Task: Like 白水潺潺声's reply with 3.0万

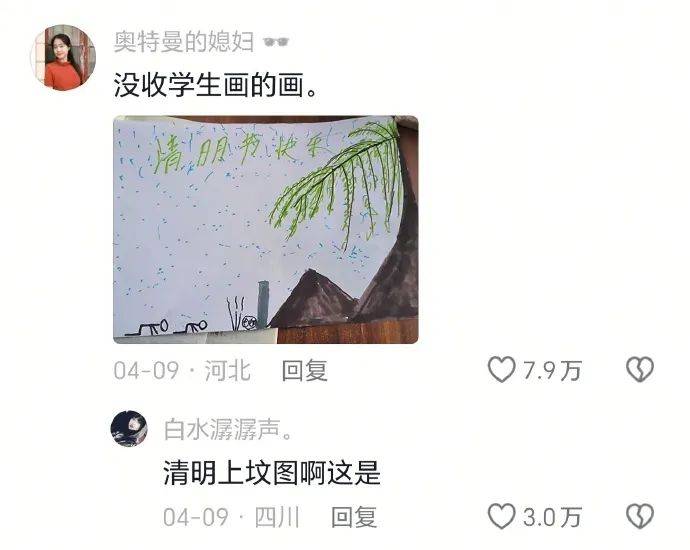Action: pyautogui.click(x=501, y=517)
